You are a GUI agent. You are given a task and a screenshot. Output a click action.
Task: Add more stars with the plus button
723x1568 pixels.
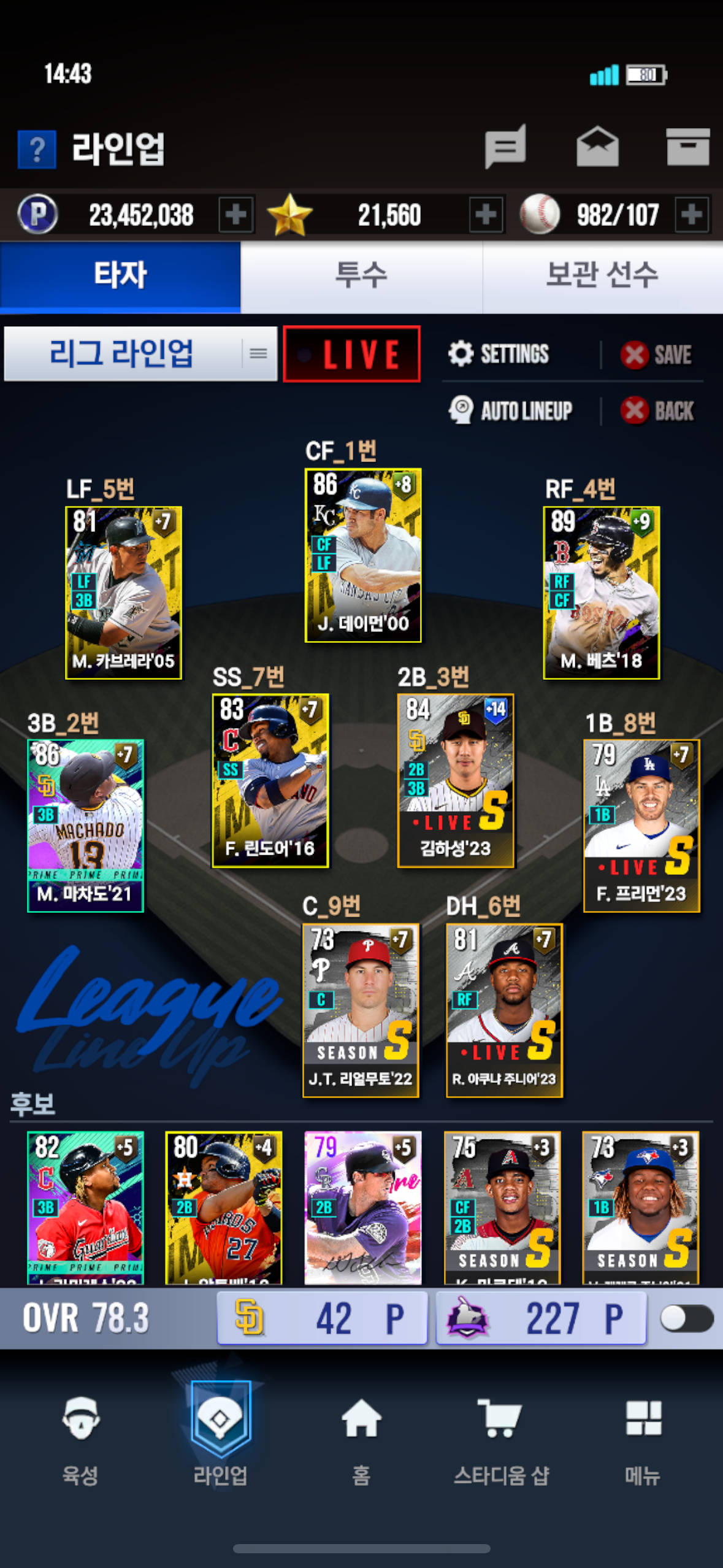point(486,215)
